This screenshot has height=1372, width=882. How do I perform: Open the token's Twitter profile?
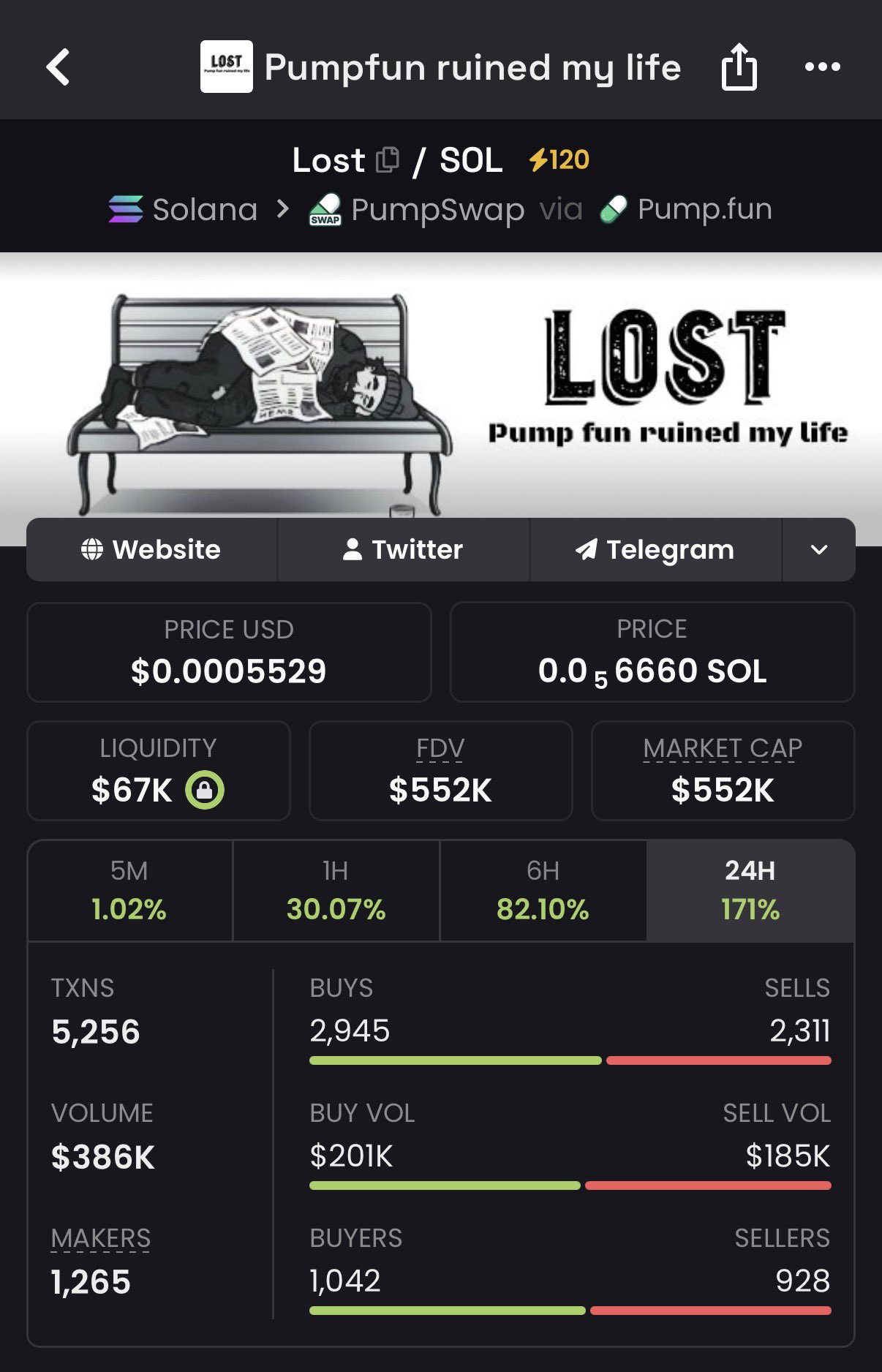403,550
